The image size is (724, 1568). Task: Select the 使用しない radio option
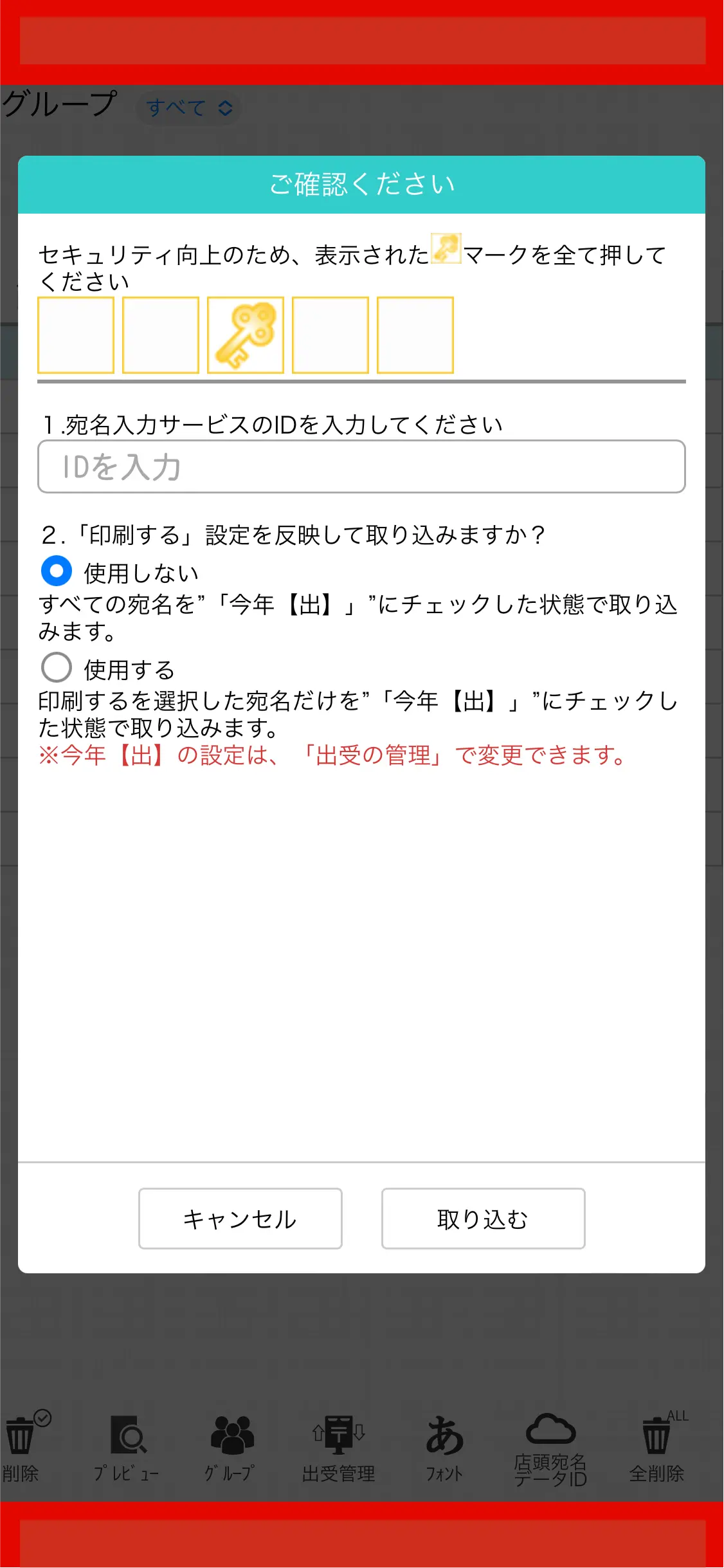57,571
